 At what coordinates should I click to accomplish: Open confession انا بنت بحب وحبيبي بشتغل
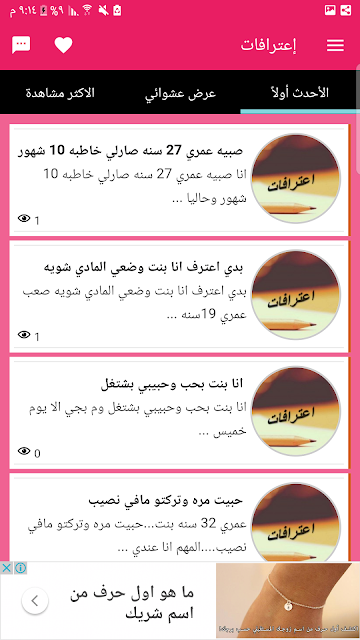(x=179, y=413)
